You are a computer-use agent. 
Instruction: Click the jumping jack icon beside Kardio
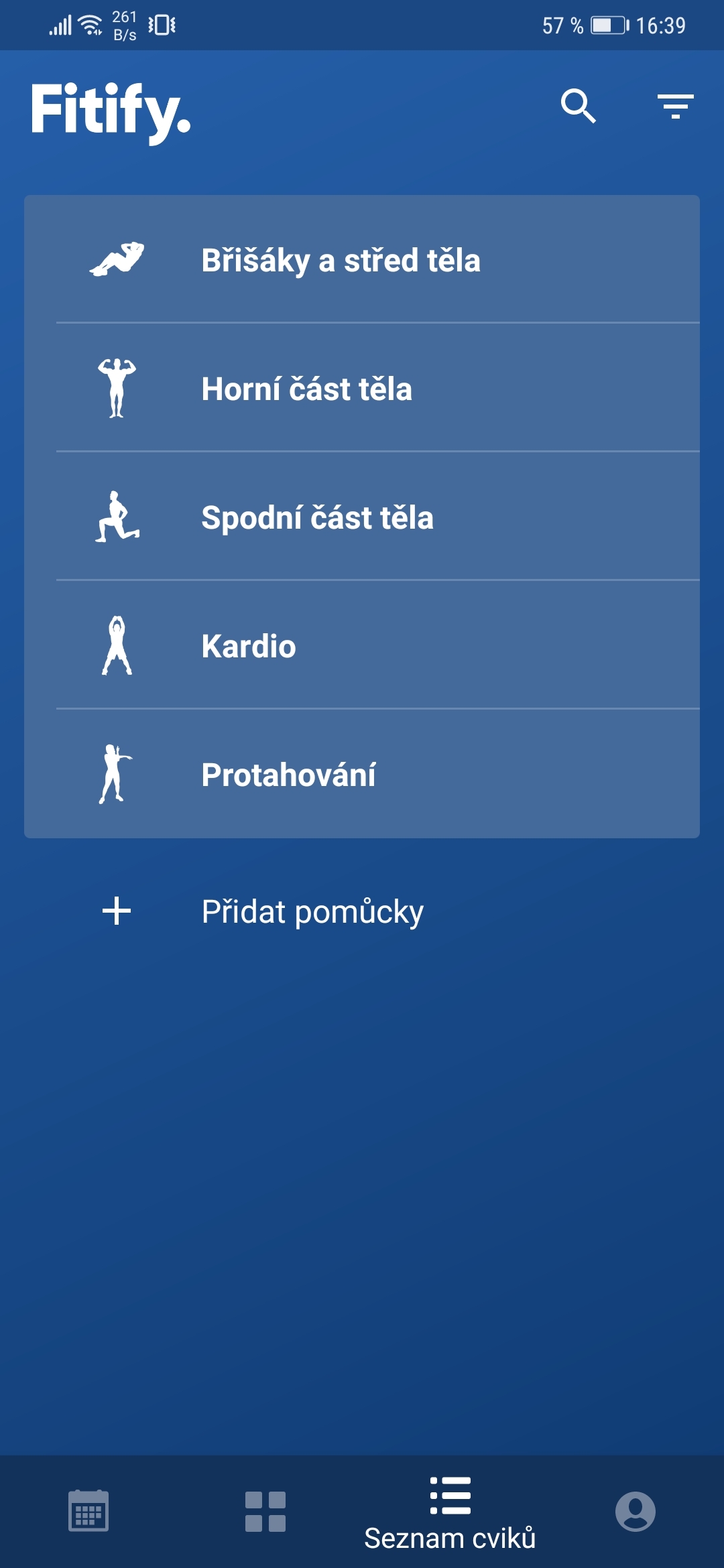119,646
